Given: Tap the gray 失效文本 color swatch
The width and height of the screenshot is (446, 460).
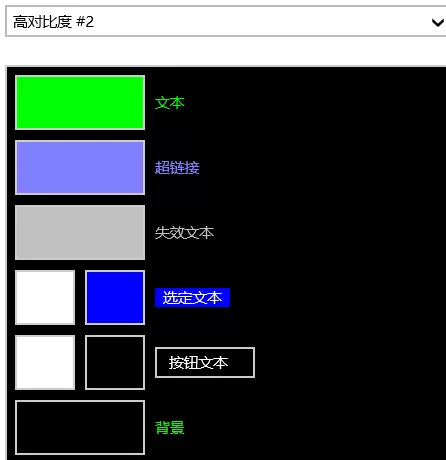Looking at the screenshot, I should (80, 232).
